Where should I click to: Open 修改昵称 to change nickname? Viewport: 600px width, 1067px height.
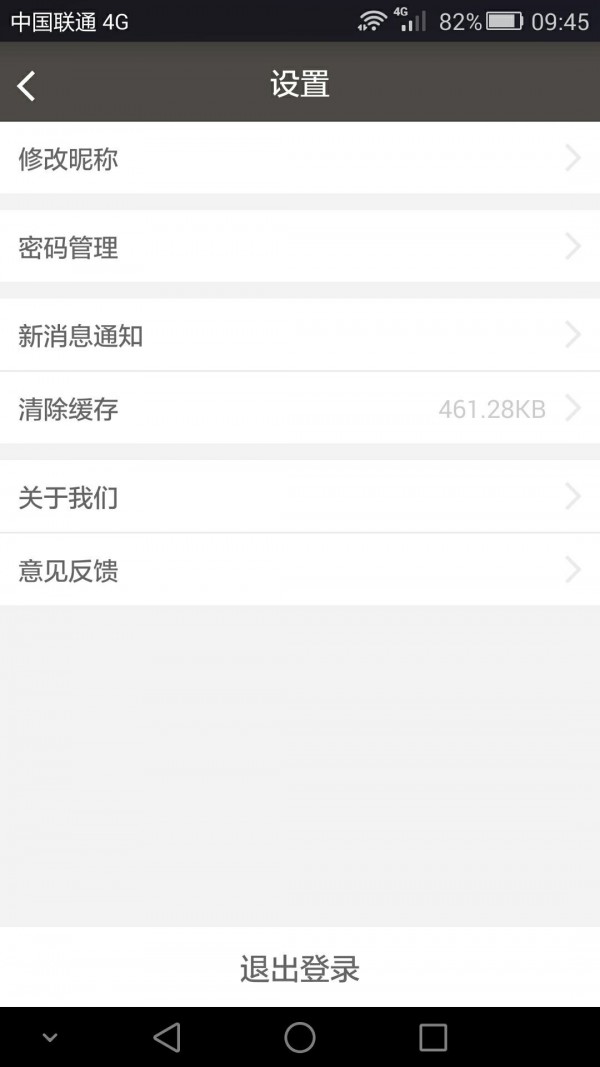coord(300,158)
